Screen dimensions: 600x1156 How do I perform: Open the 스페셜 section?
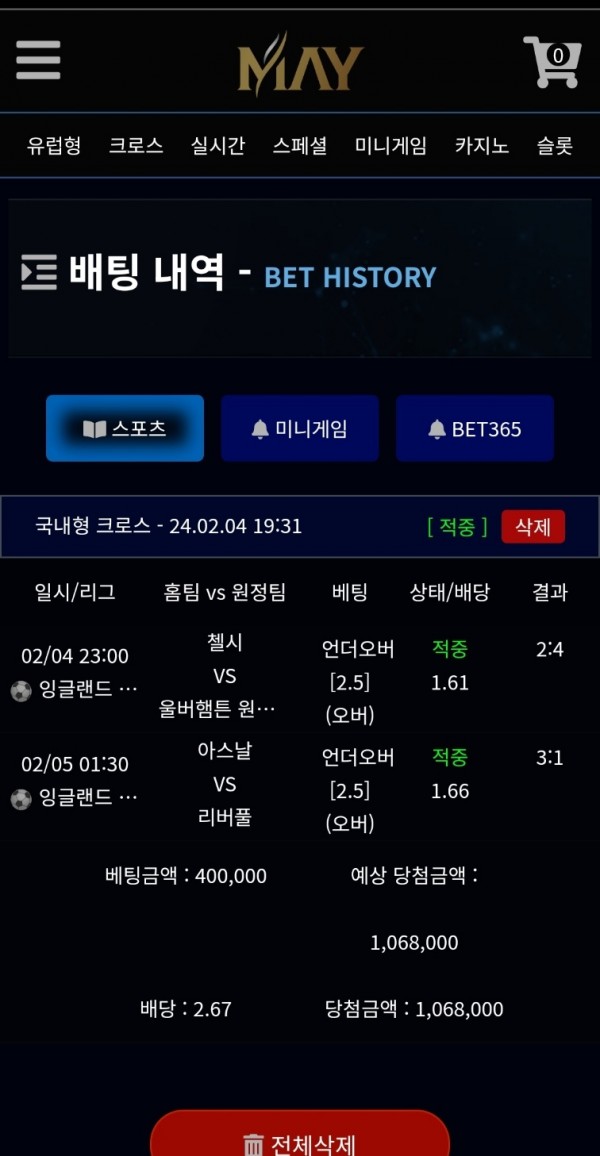click(x=300, y=146)
